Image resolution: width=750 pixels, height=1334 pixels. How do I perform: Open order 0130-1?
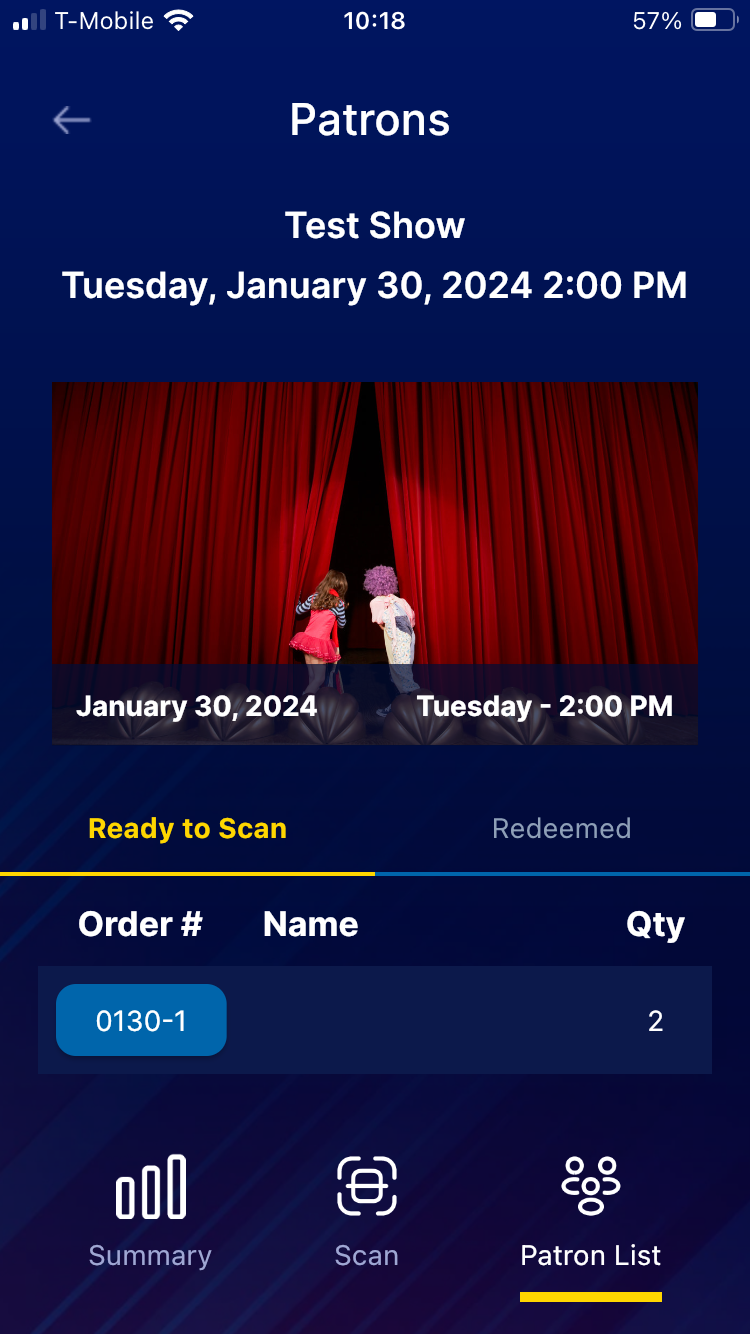tap(141, 1020)
